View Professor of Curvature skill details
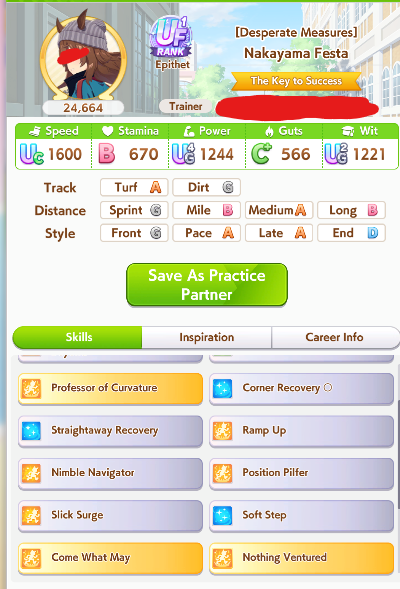Screen dimensions: 400x589 point(110,388)
